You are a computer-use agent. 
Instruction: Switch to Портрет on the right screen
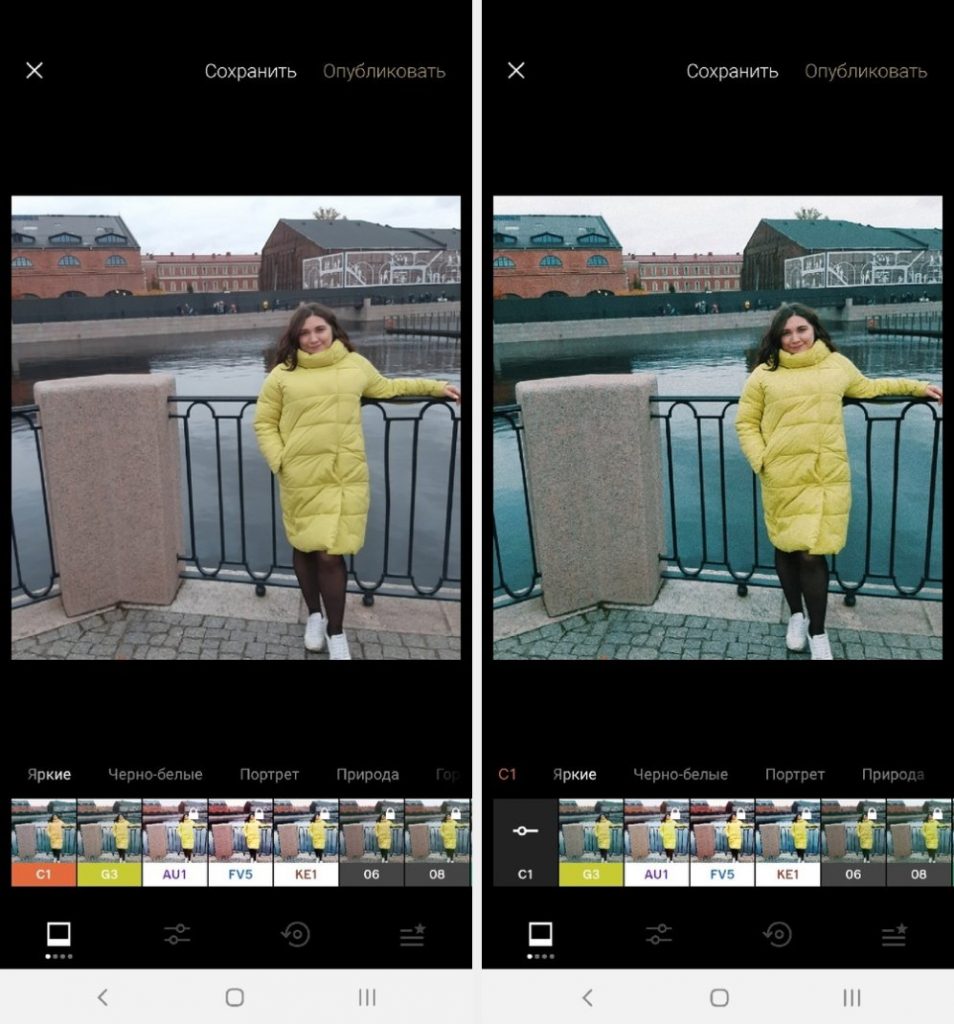click(795, 774)
